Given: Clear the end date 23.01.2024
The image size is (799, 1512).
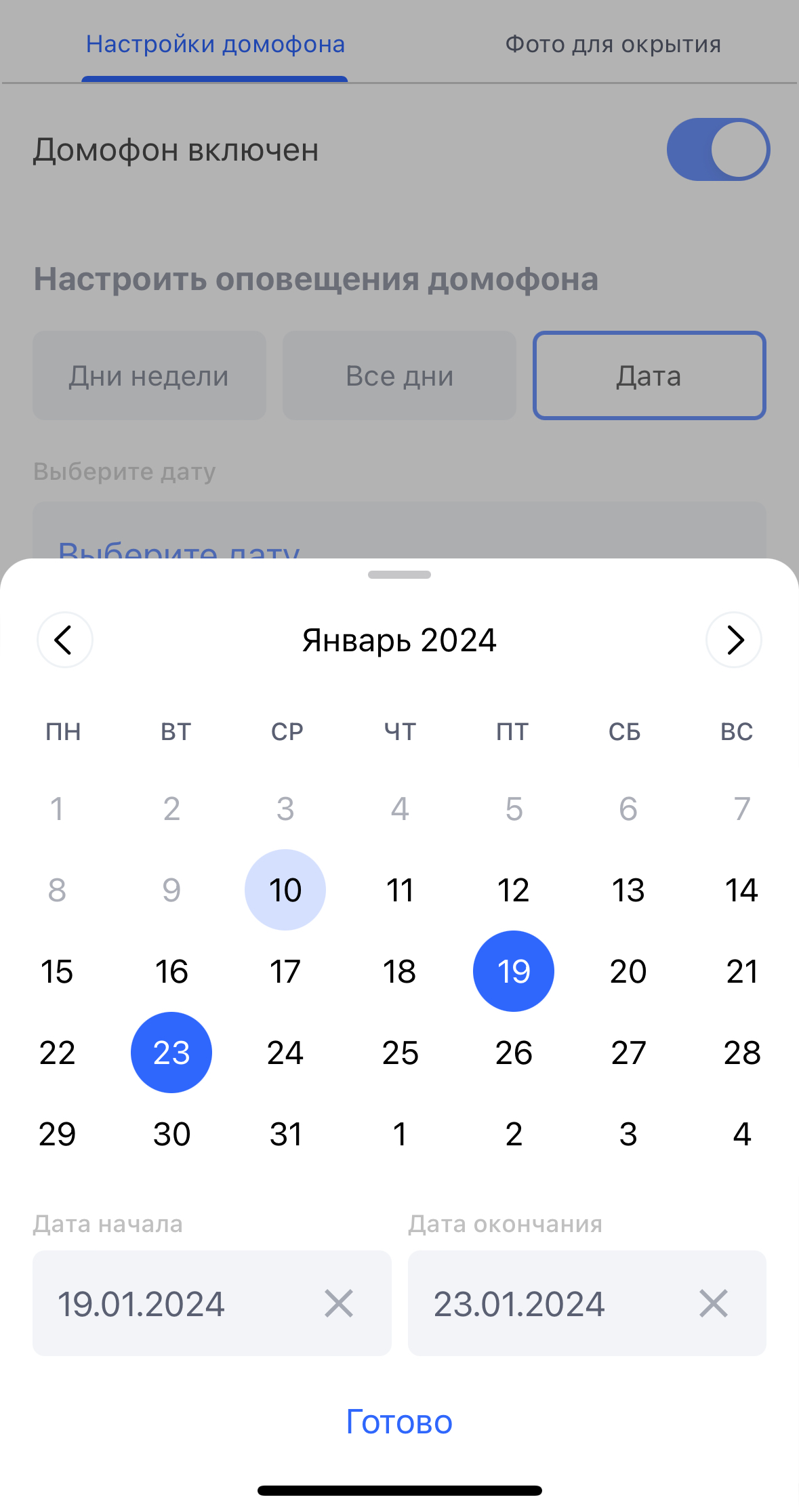Looking at the screenshot, I should (714, 1303).
